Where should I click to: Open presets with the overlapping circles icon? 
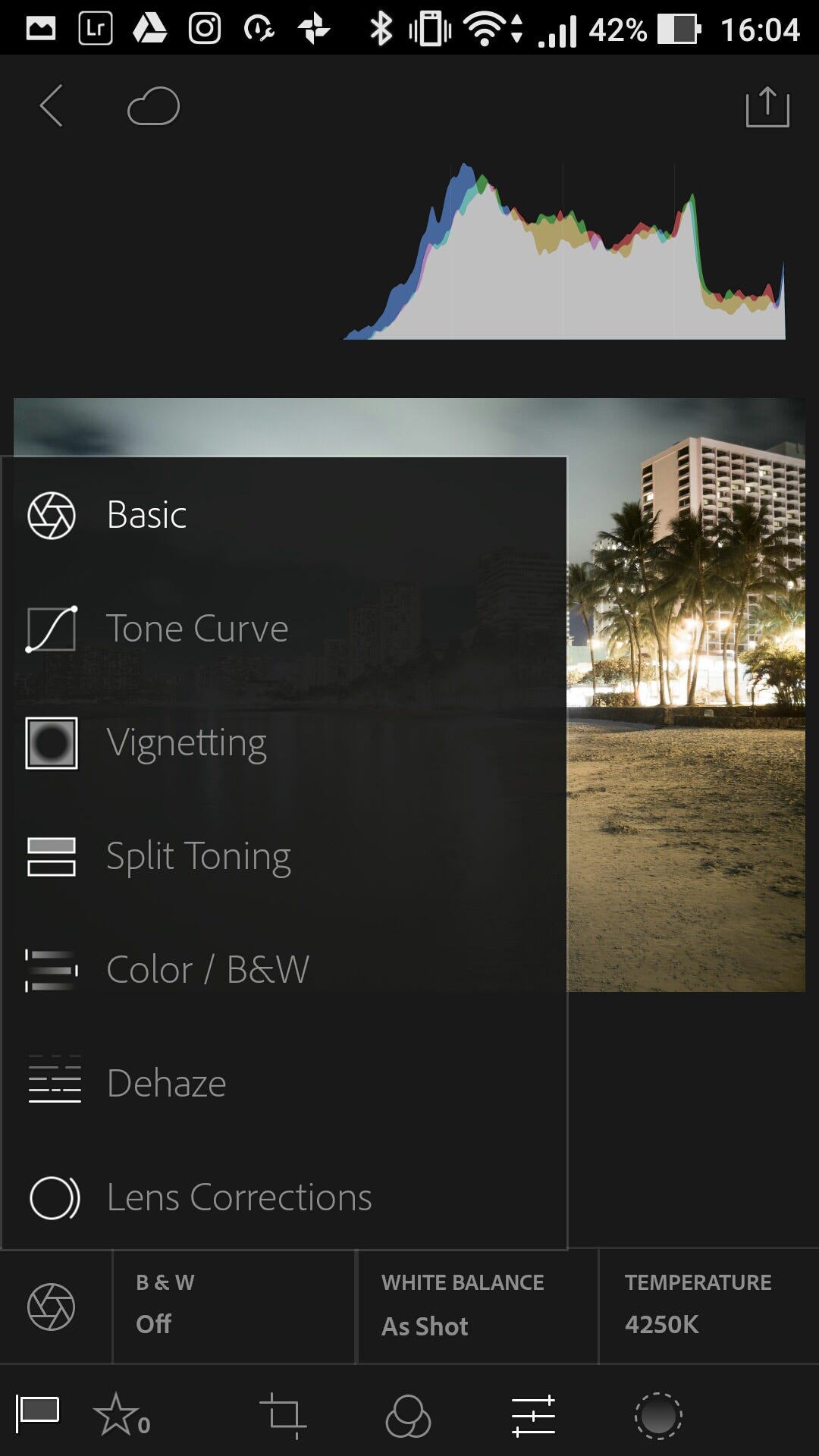tap(408, 1416)
